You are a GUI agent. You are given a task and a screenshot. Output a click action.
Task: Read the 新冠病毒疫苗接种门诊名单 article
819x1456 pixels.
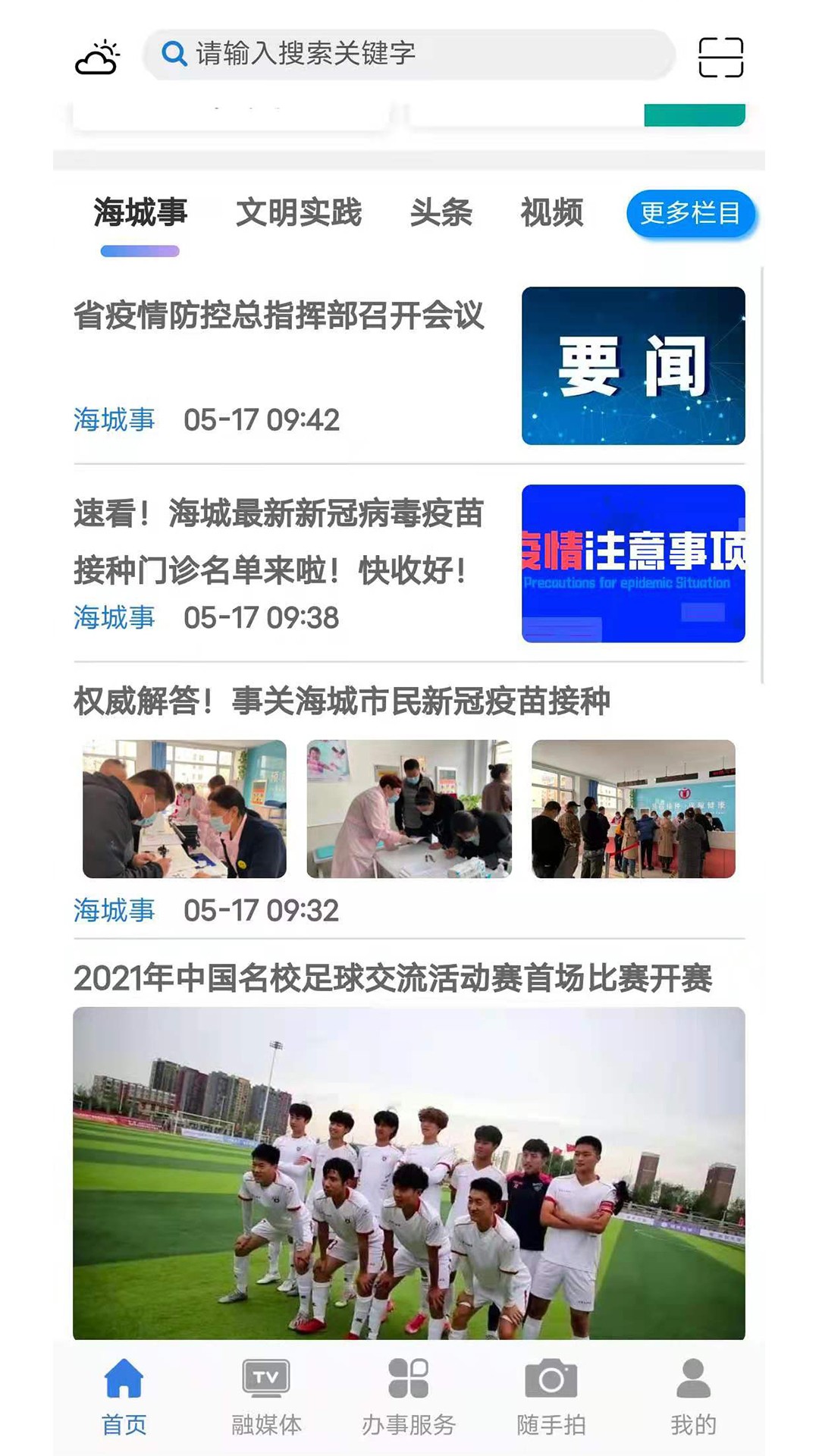[279, 541]
